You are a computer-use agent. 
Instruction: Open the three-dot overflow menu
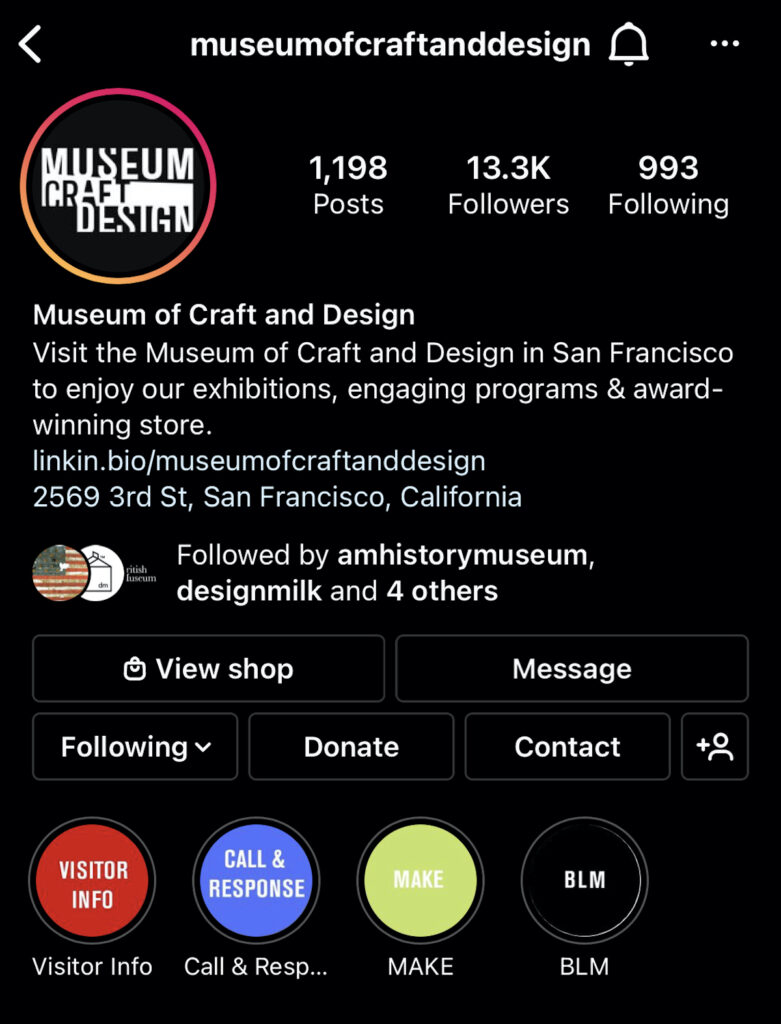click(724, 45)
